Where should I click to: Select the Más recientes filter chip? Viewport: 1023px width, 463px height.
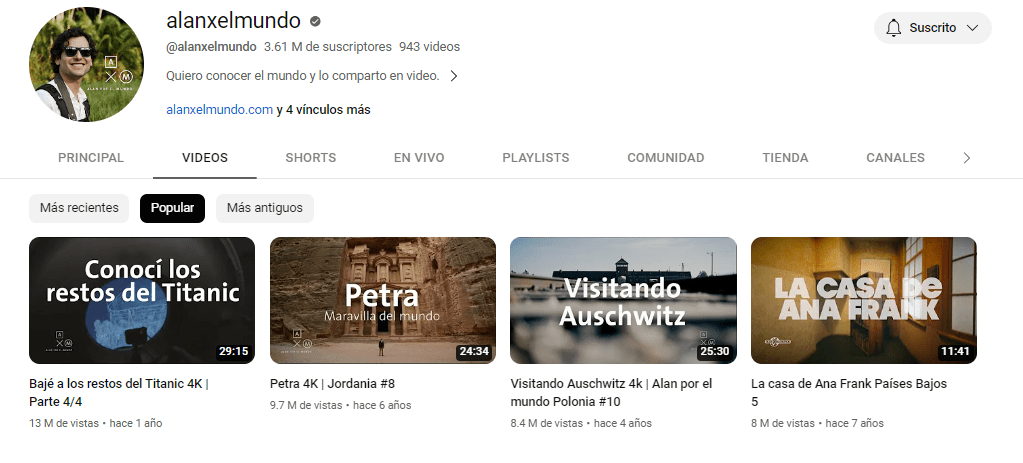79,208
